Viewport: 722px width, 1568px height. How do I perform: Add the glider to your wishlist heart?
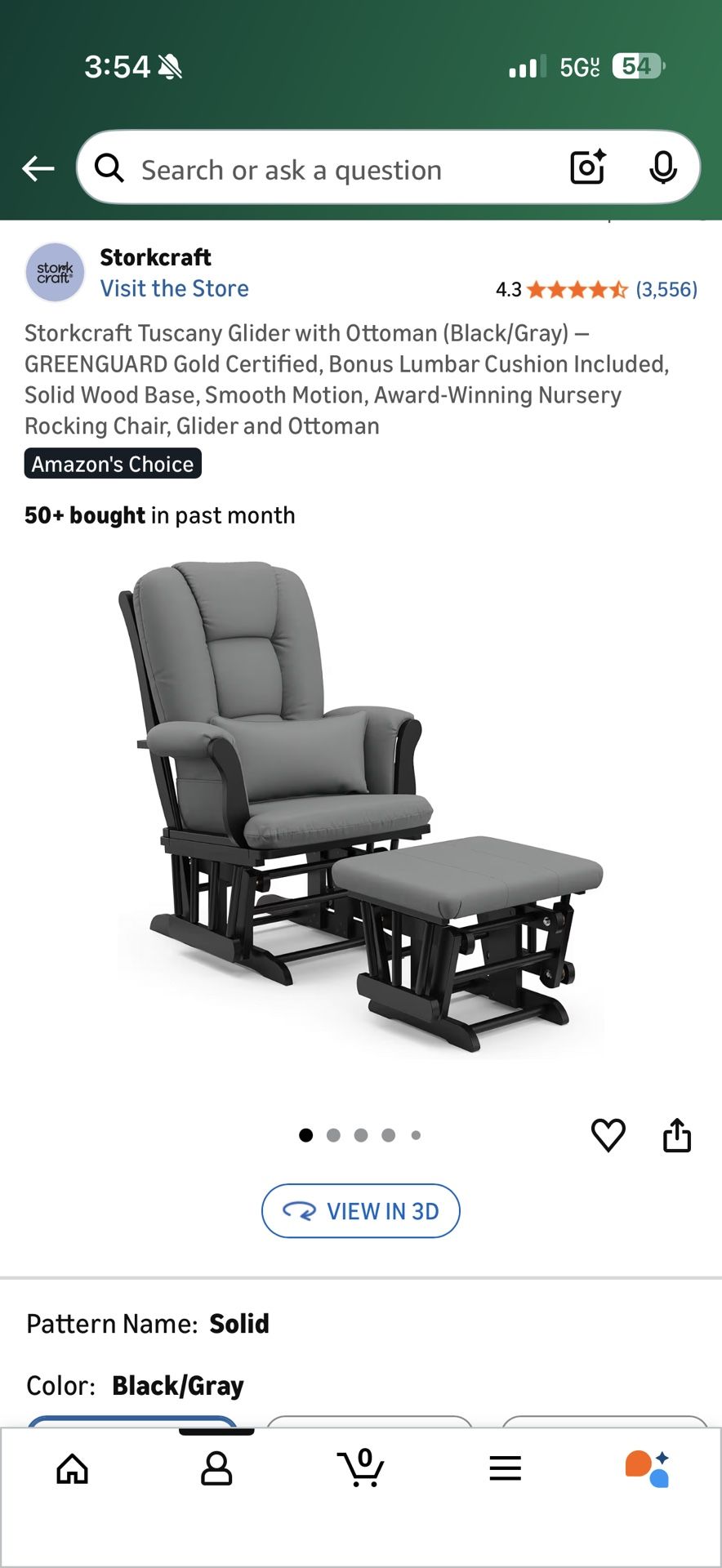click(x=608, y=1134)
